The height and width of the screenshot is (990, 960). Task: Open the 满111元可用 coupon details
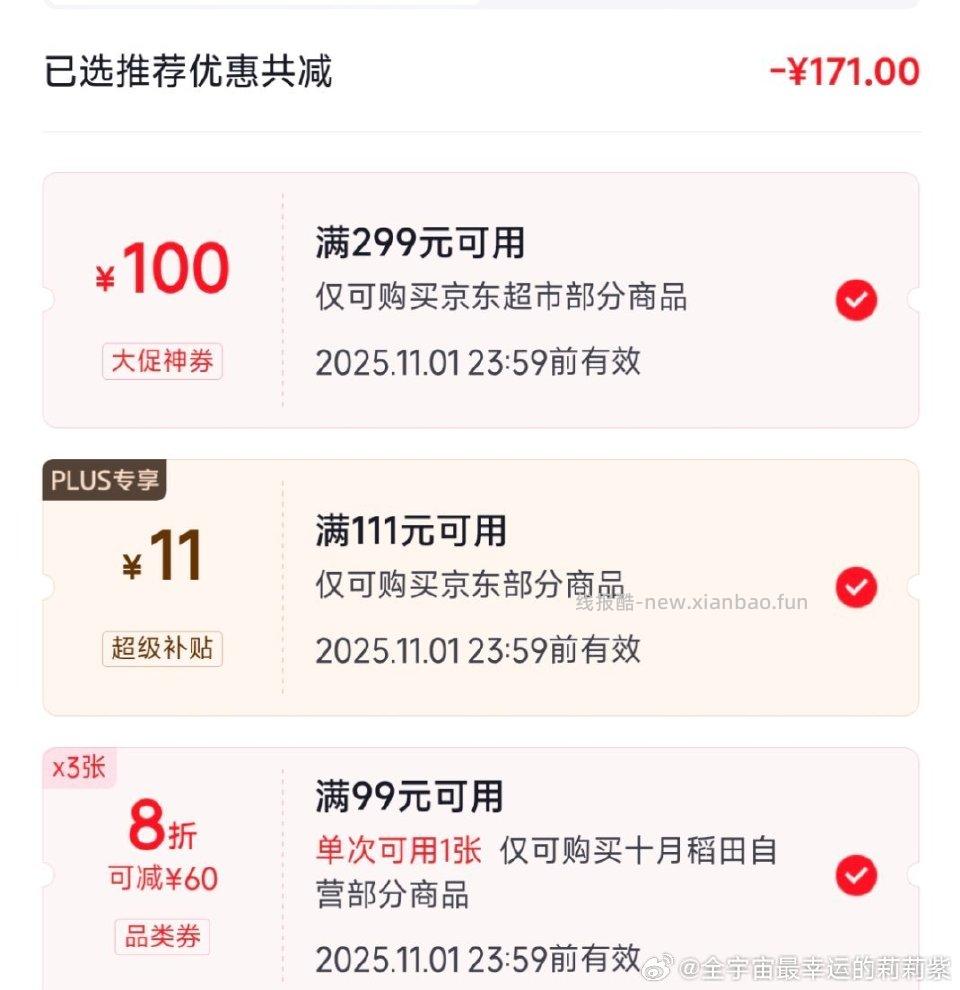[480, 588]
